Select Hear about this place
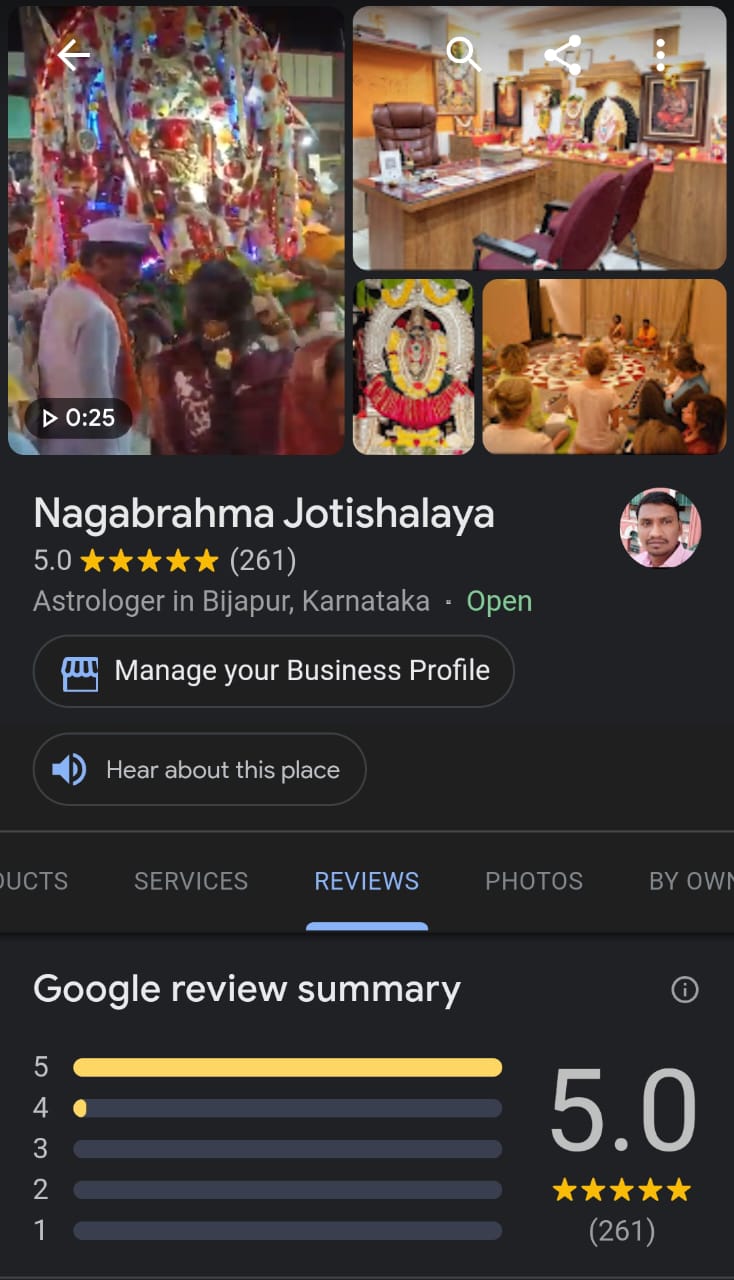The width and height of the screenshot is (734, 1280). point(199,769)
